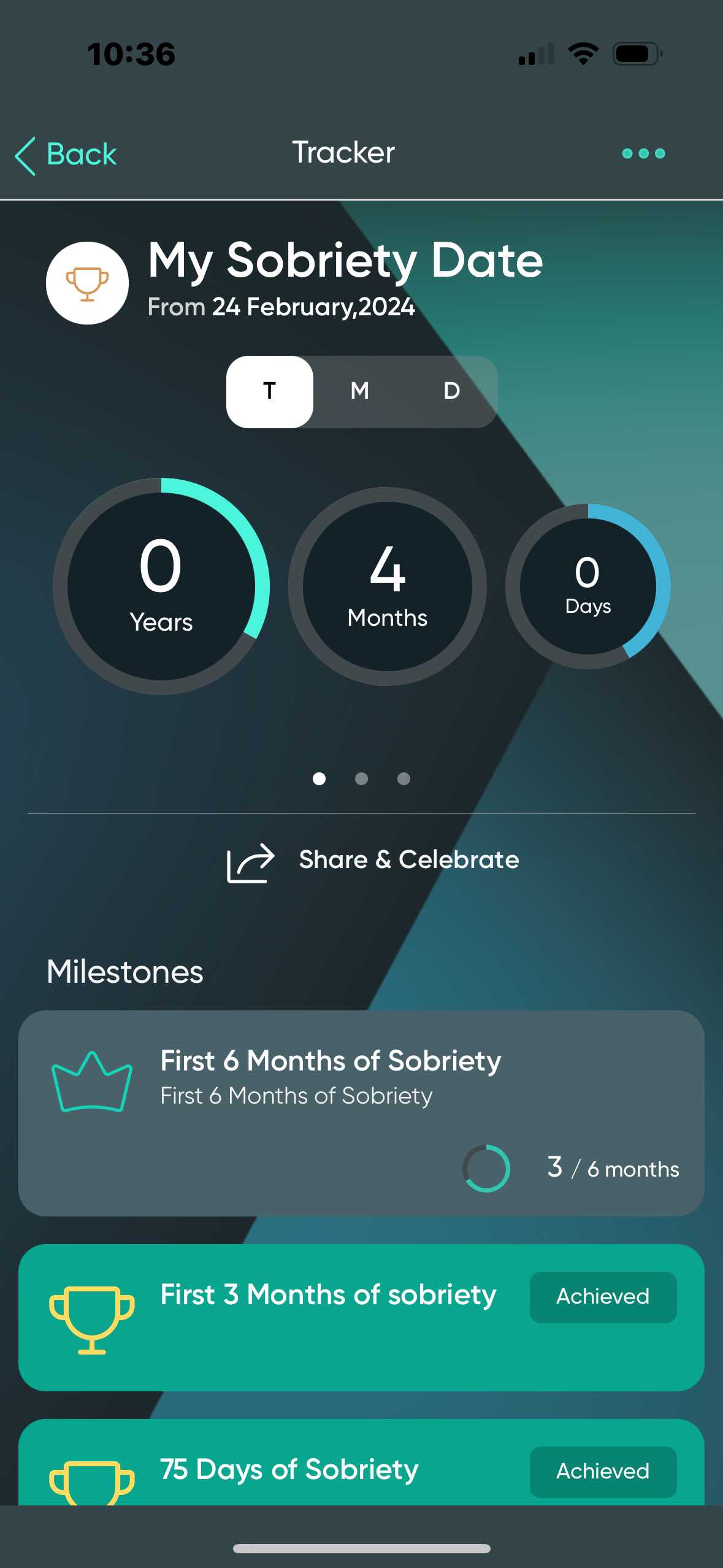The height and width of the screenshot is (1568, 723).
Task: Open 75 Days of Sobriety milestone
Action: (x=288, y=1470)
